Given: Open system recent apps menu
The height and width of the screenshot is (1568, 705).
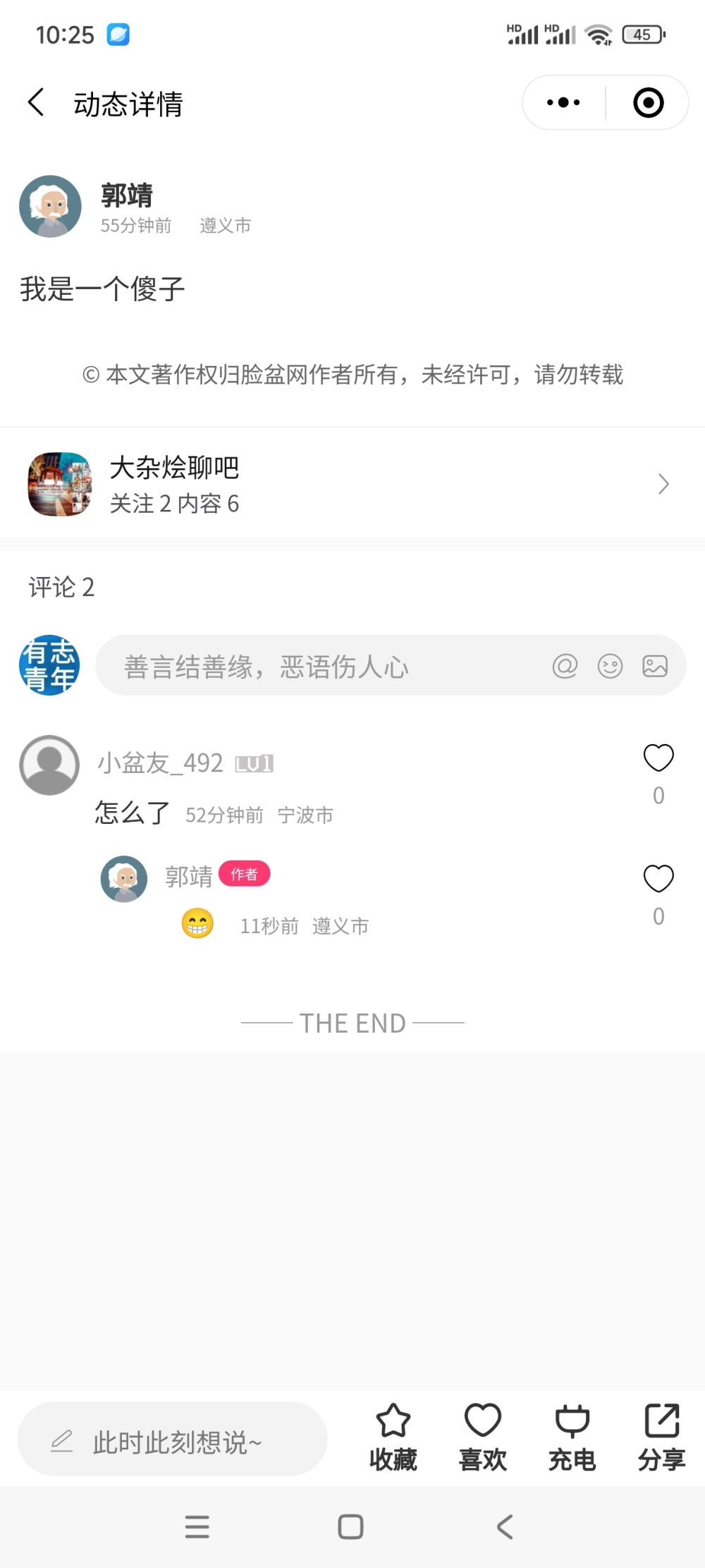Looking at the screenshot, I should pos(197,1527).
